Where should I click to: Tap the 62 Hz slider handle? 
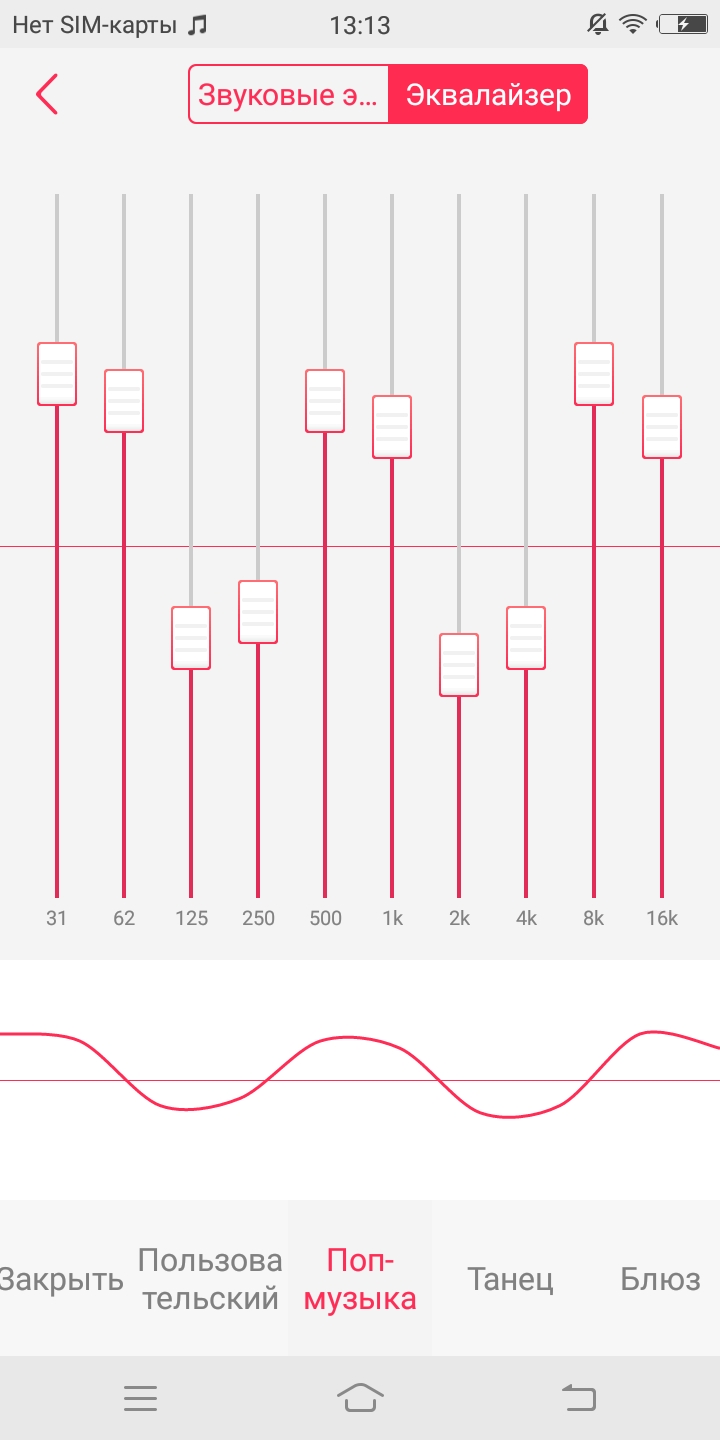coord(124,401)
